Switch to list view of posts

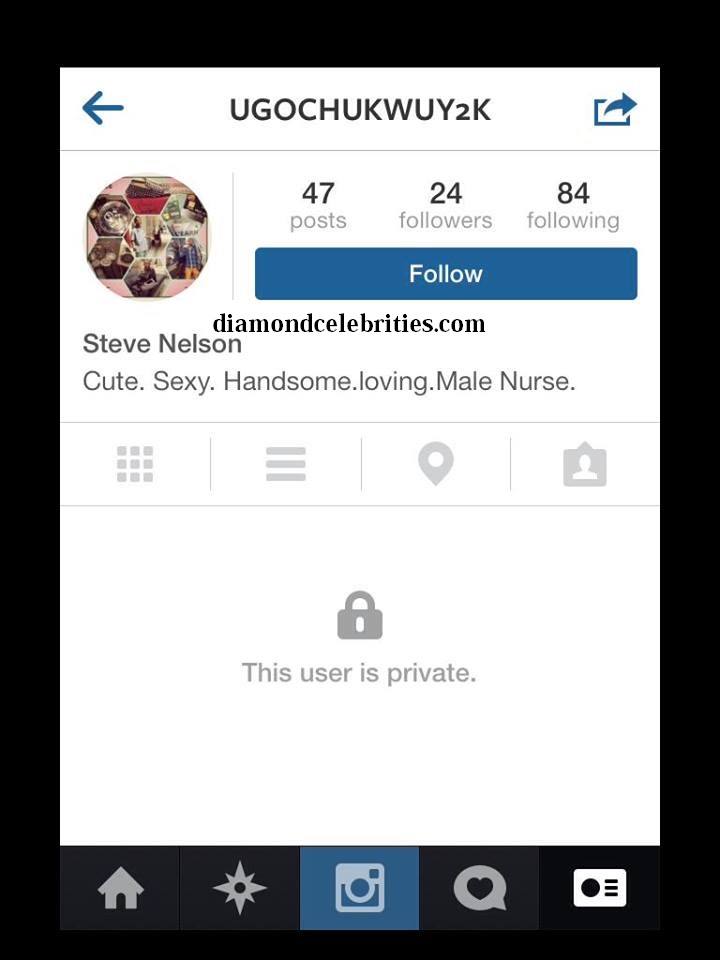coord(285,465)
